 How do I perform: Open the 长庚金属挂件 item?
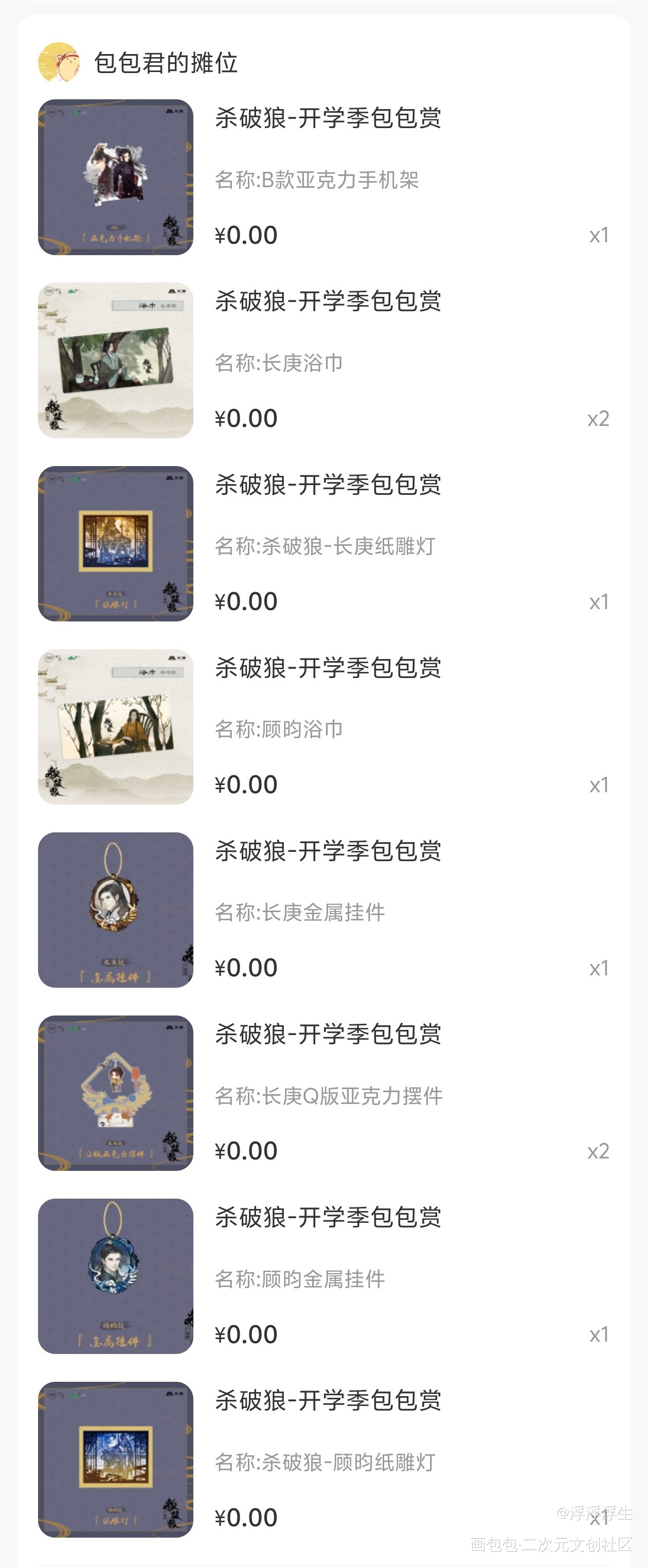[x=299, y=912]
